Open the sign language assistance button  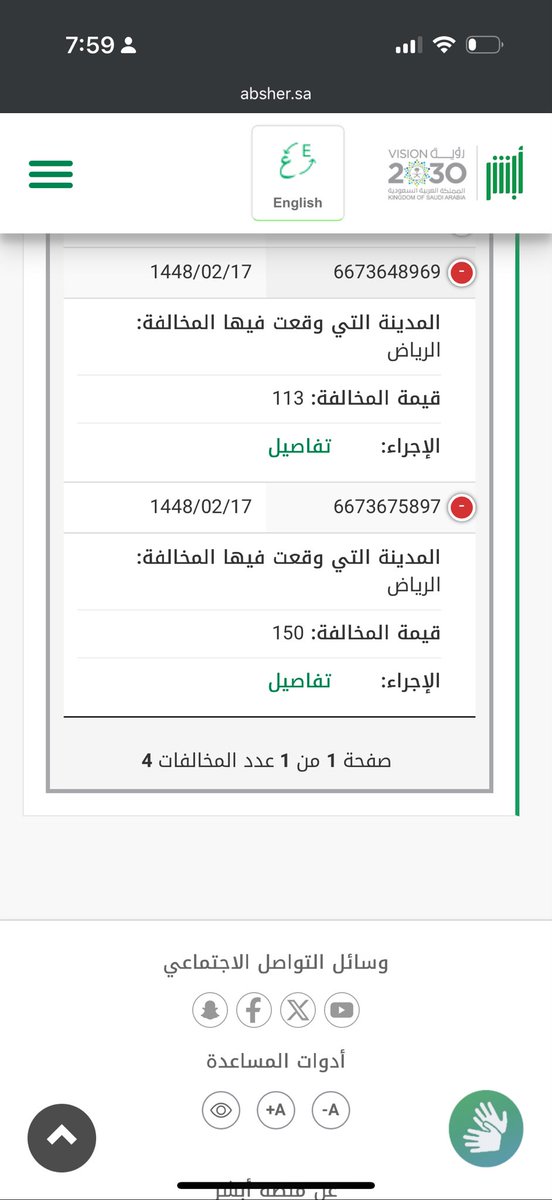pyautogui.click(x=486, y=1130)
